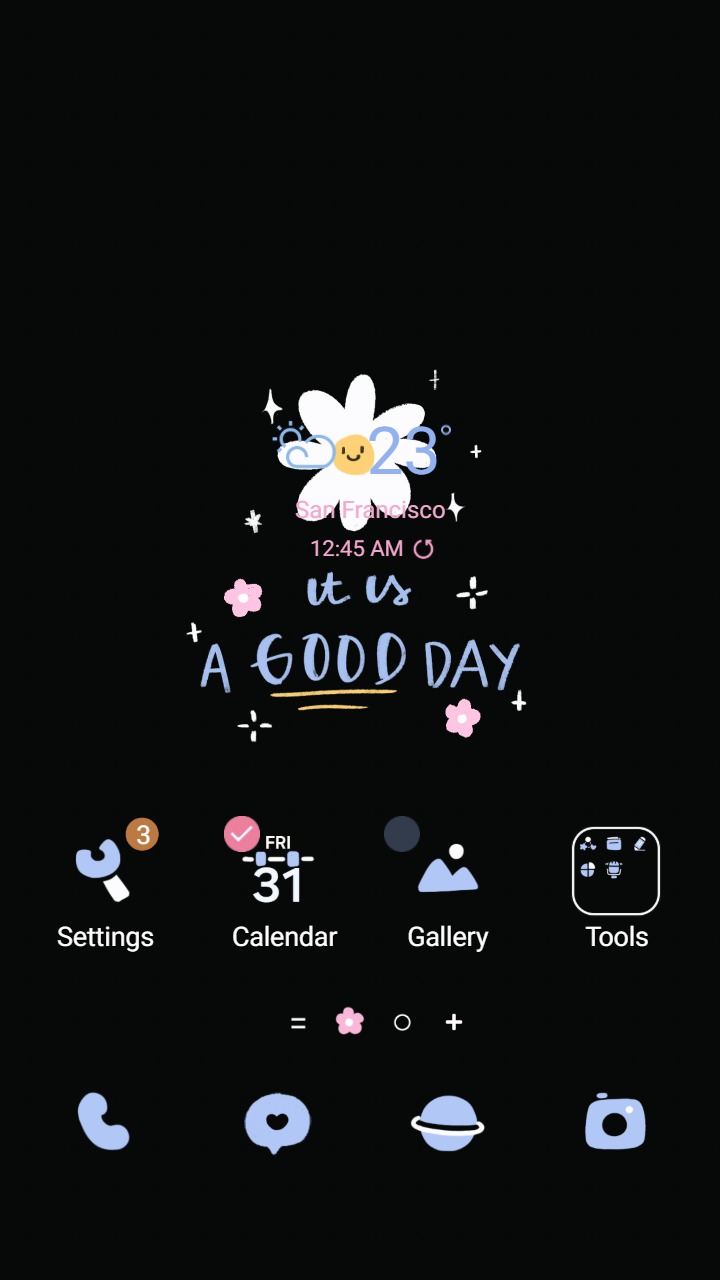Tap the pie-chart app inside Tools folder
Viewport: 720px width, 1280px height.
click(x=587, y=868)
